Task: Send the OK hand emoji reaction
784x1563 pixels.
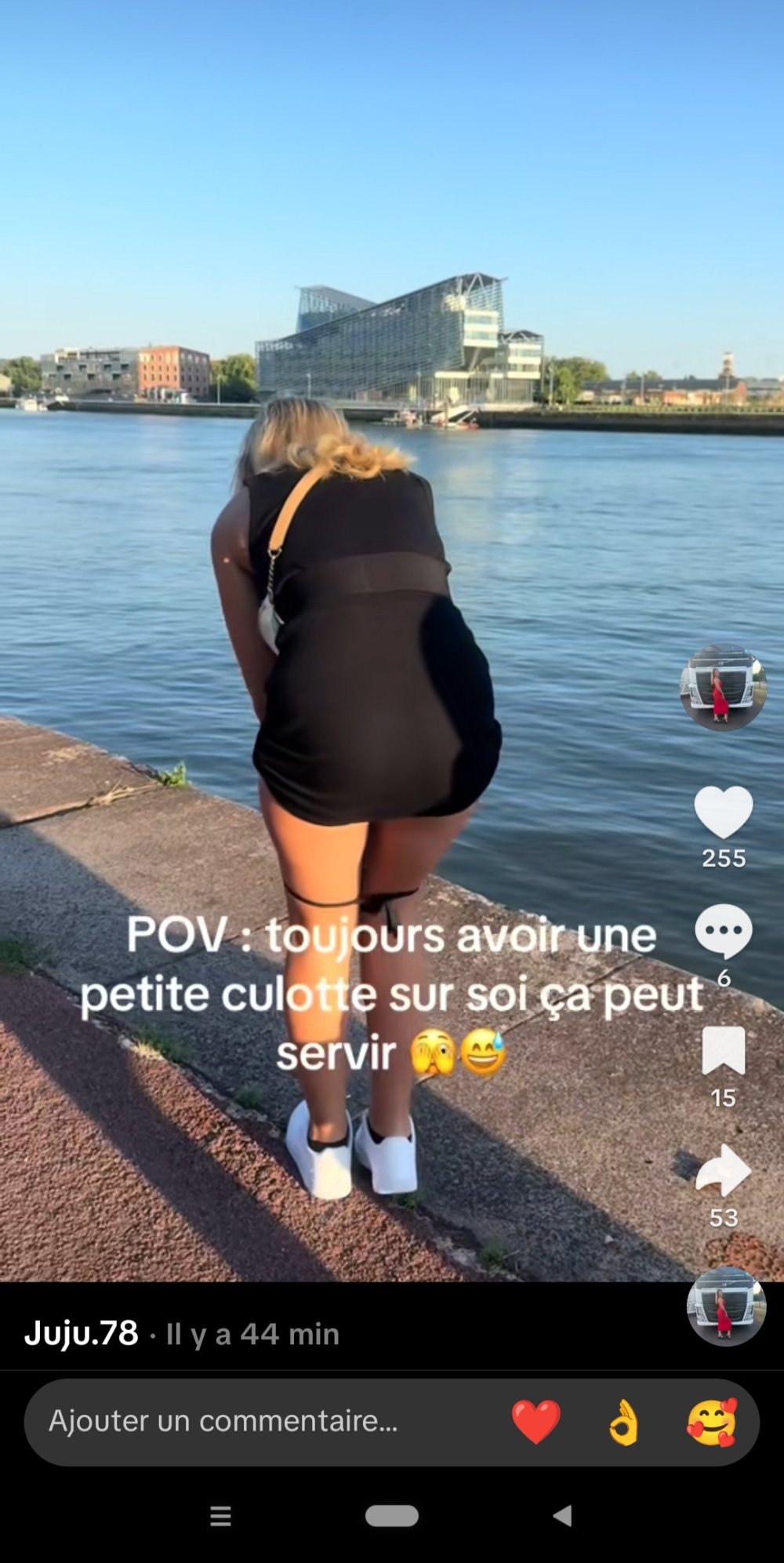Action: tap(624, 1422)
